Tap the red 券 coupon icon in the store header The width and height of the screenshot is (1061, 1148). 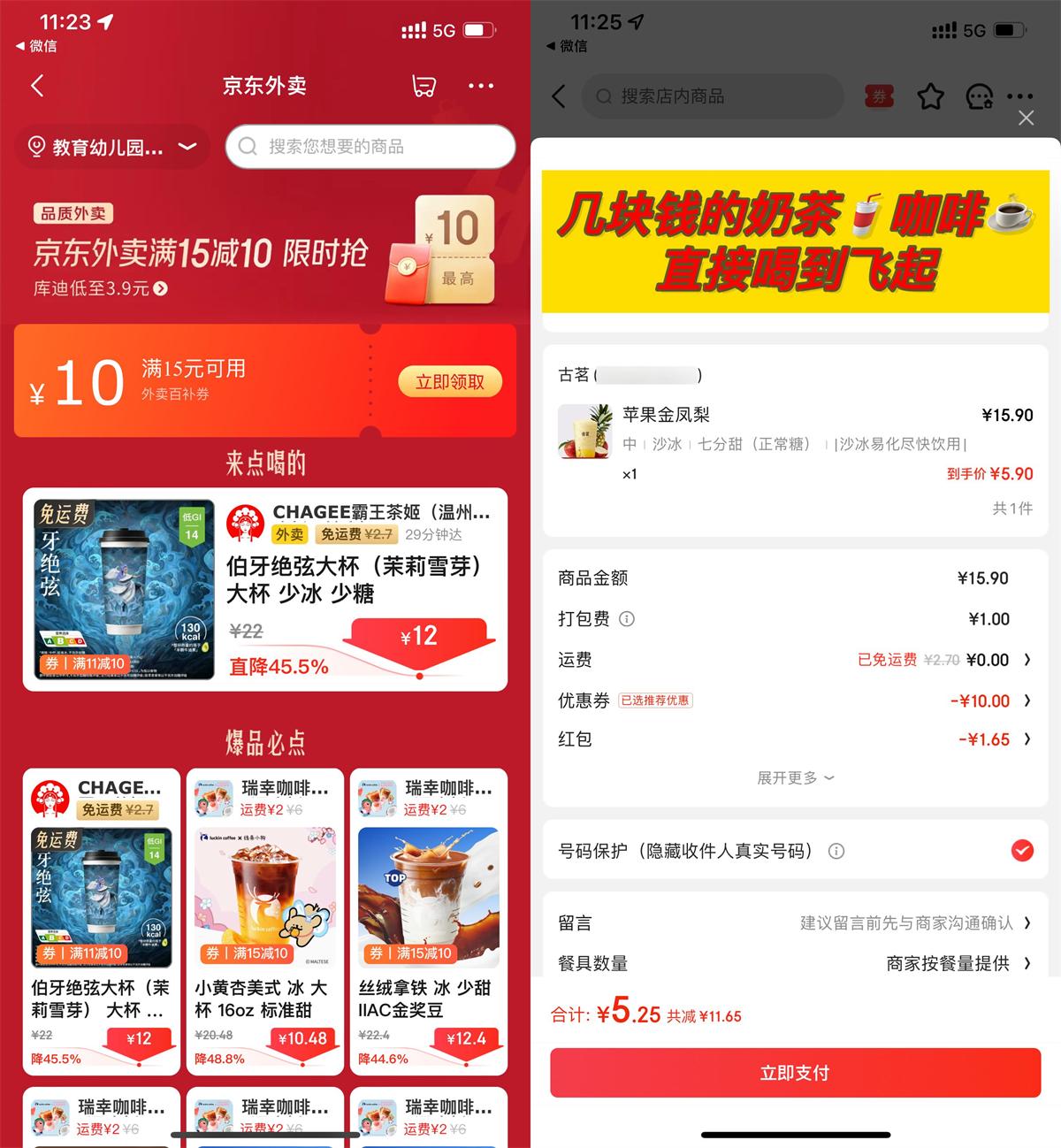click(x=878, y=97)
